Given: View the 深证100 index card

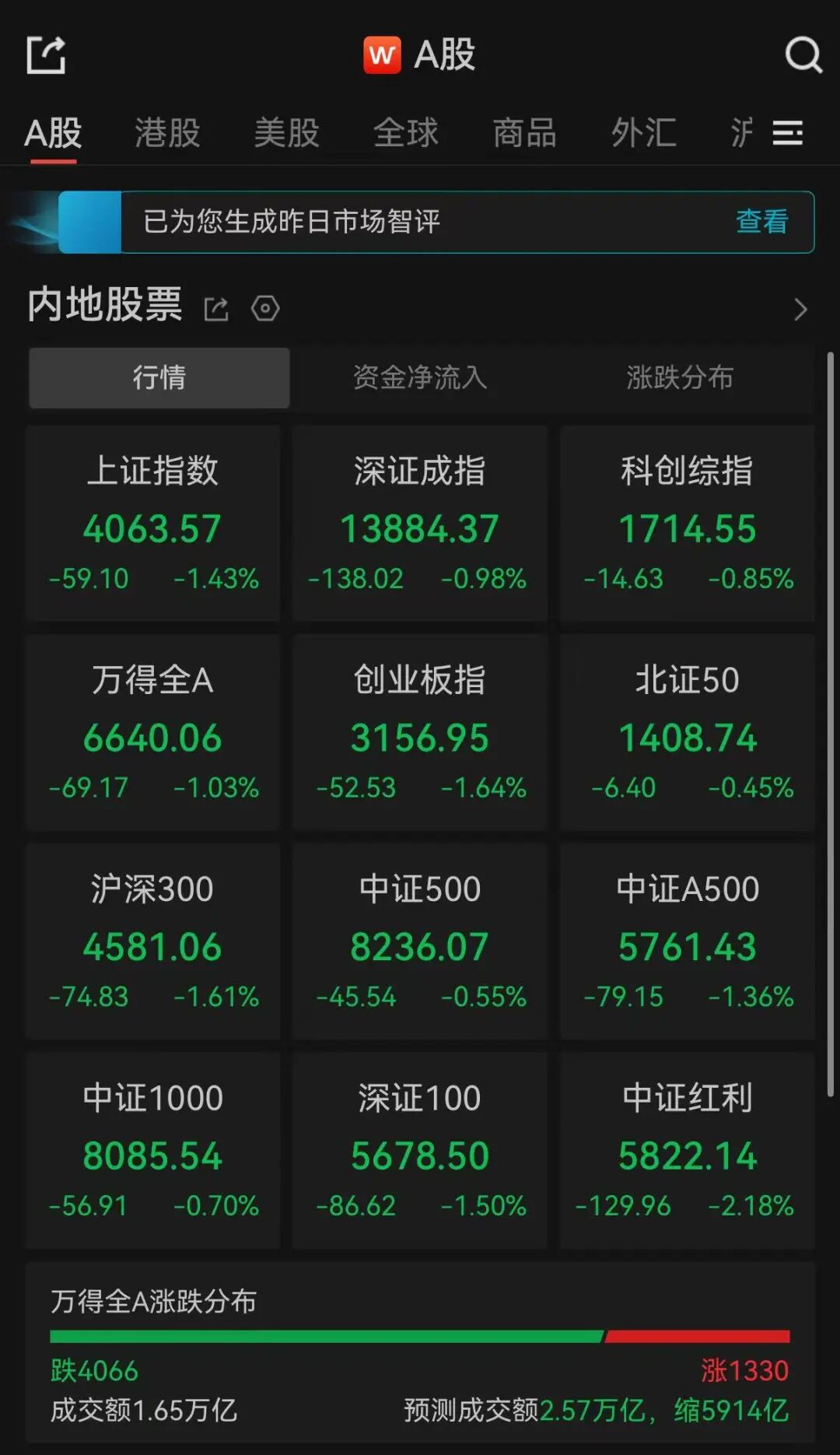Looking at the screenshot, I should [x=420, y=1151].
